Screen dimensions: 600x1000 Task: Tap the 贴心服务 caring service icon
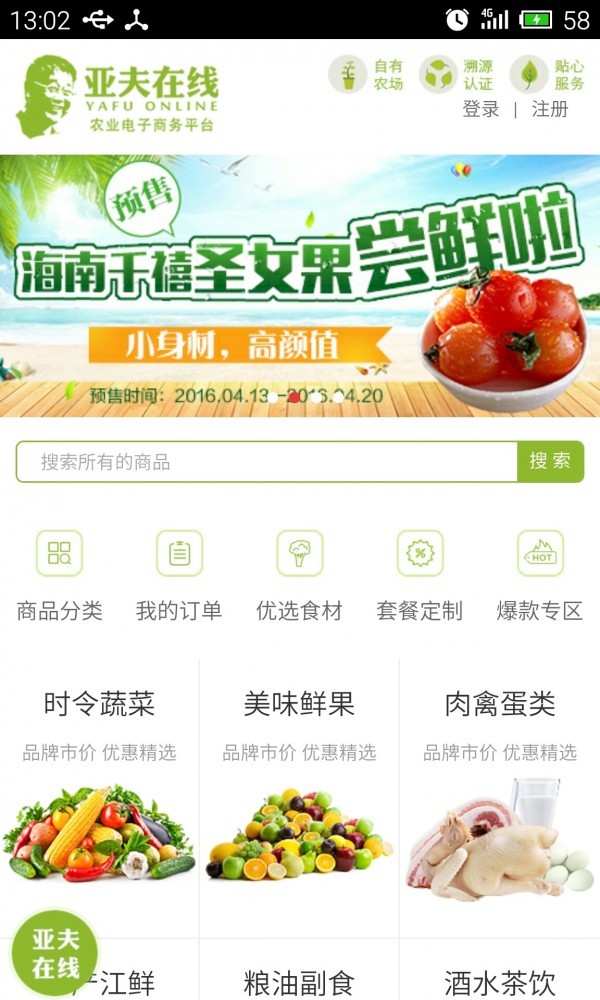pos(547,75)
